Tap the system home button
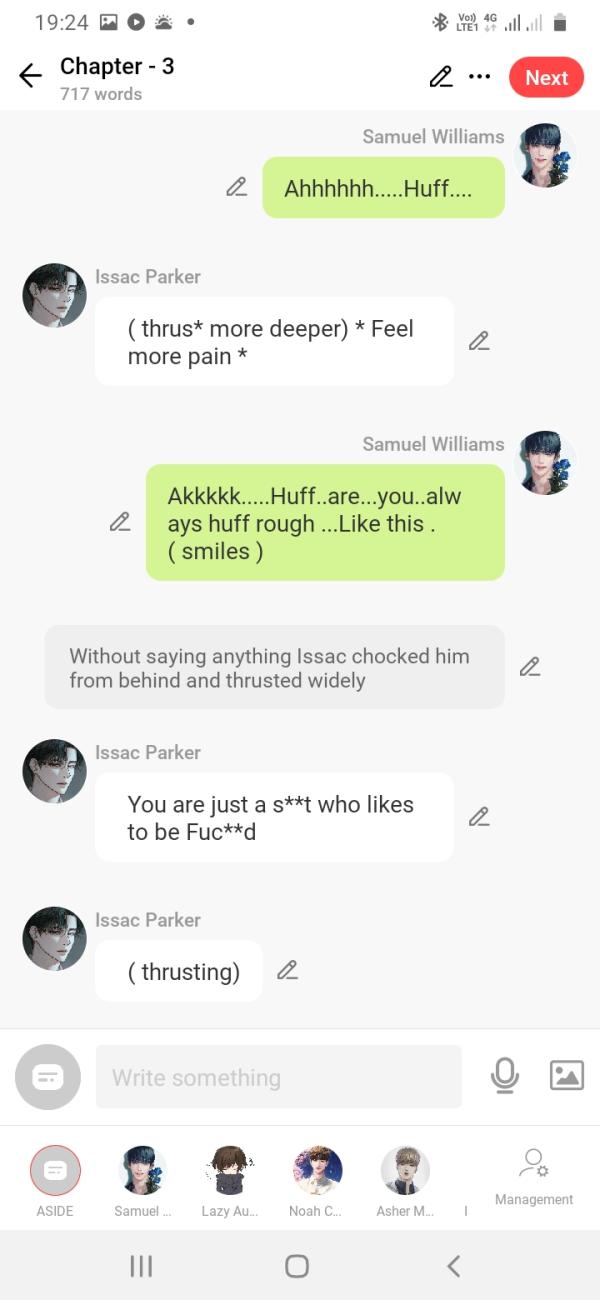 (x=297, y=1266)
